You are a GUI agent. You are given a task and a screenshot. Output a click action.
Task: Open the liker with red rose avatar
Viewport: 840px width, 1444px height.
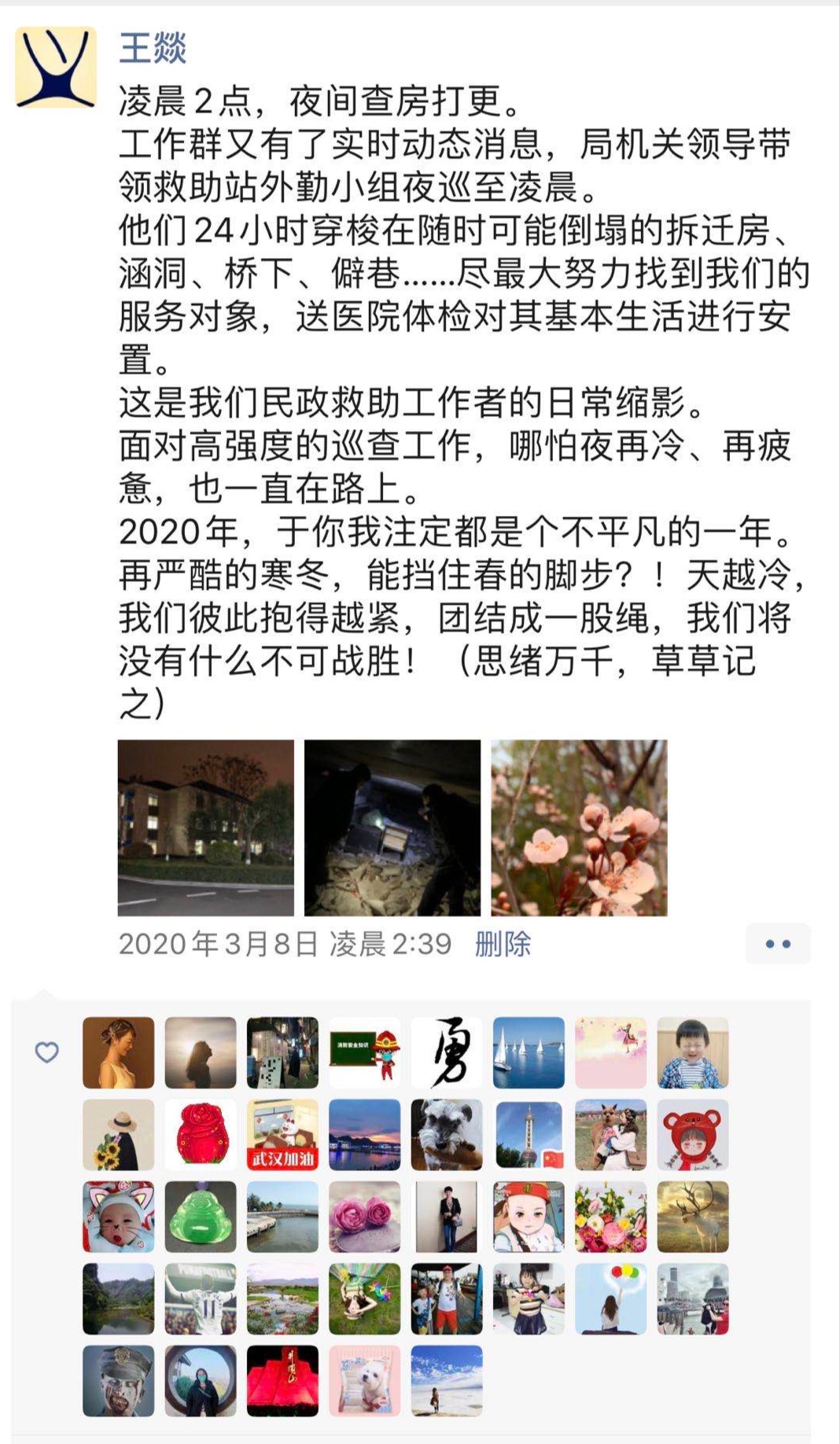pos(201,1135)
